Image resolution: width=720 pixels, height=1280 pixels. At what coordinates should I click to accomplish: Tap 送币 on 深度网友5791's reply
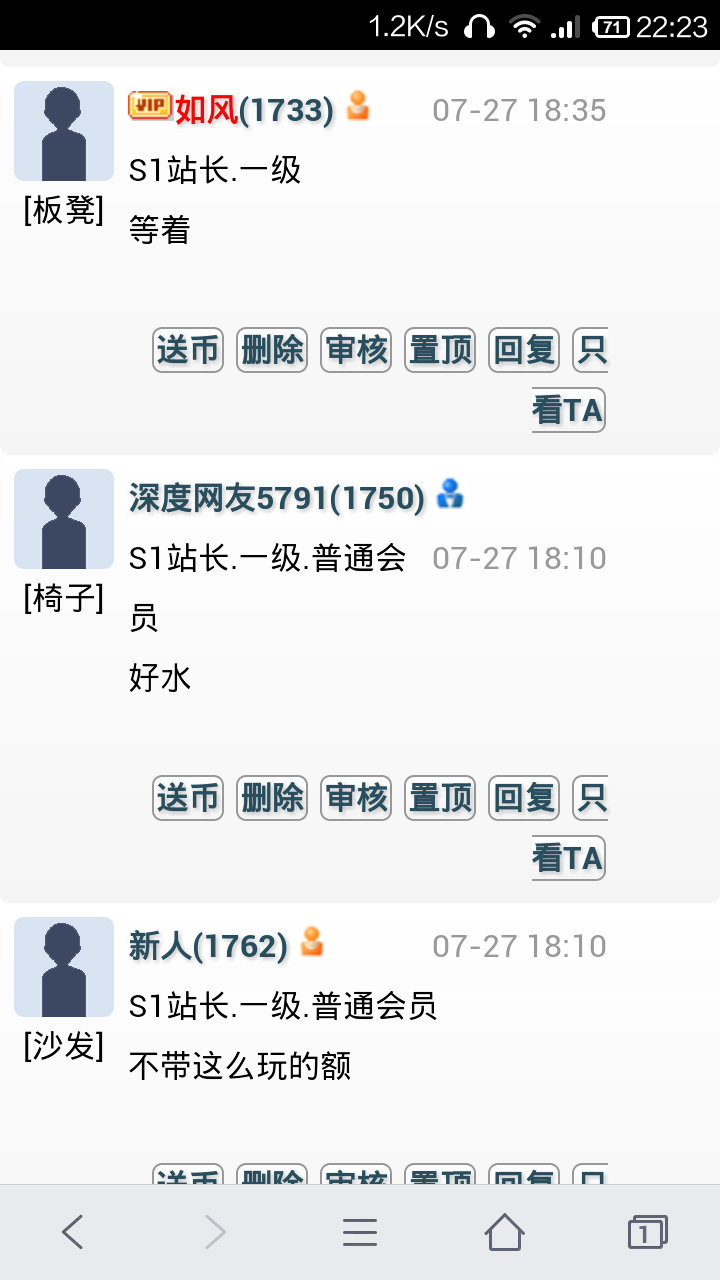(x=188, y=798)
